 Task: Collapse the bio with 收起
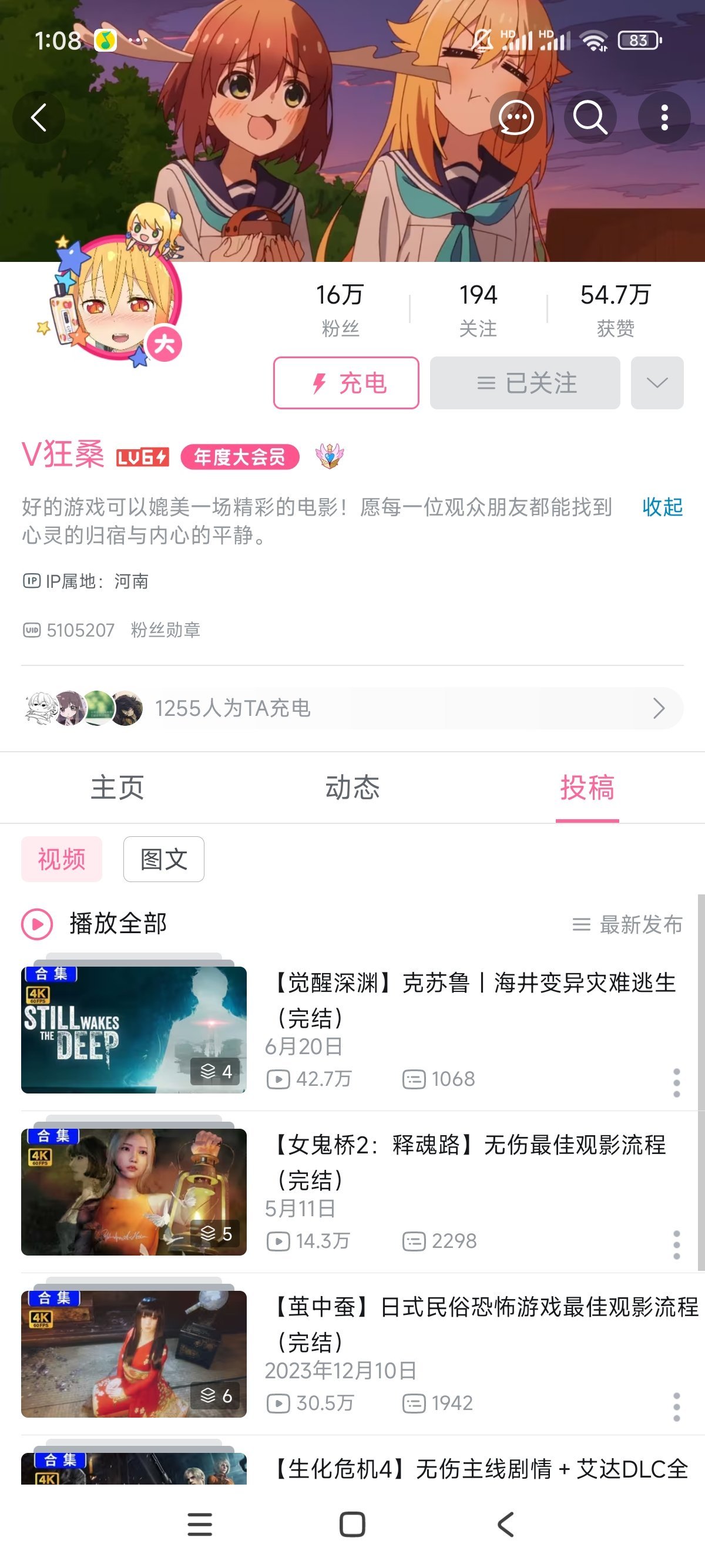pyautogui.click(x=662, y=507)
